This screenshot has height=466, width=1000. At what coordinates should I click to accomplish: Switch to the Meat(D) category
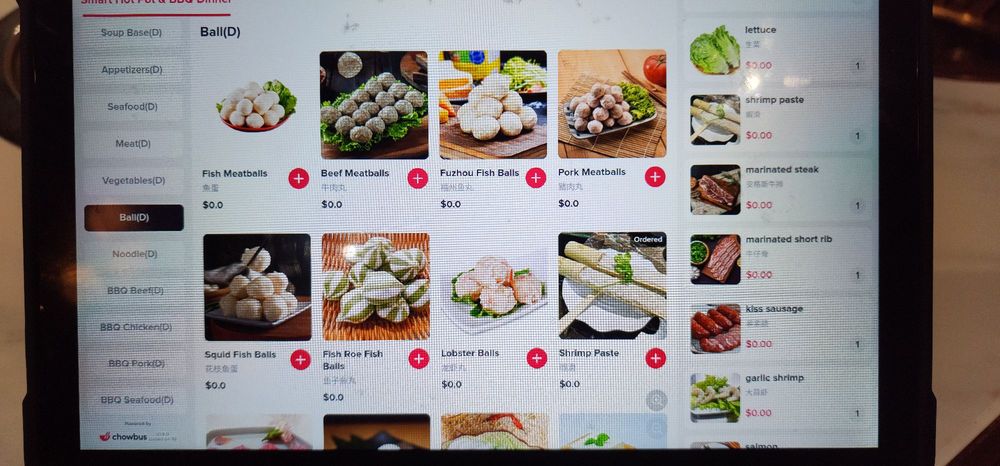click(x=133, y=144)
